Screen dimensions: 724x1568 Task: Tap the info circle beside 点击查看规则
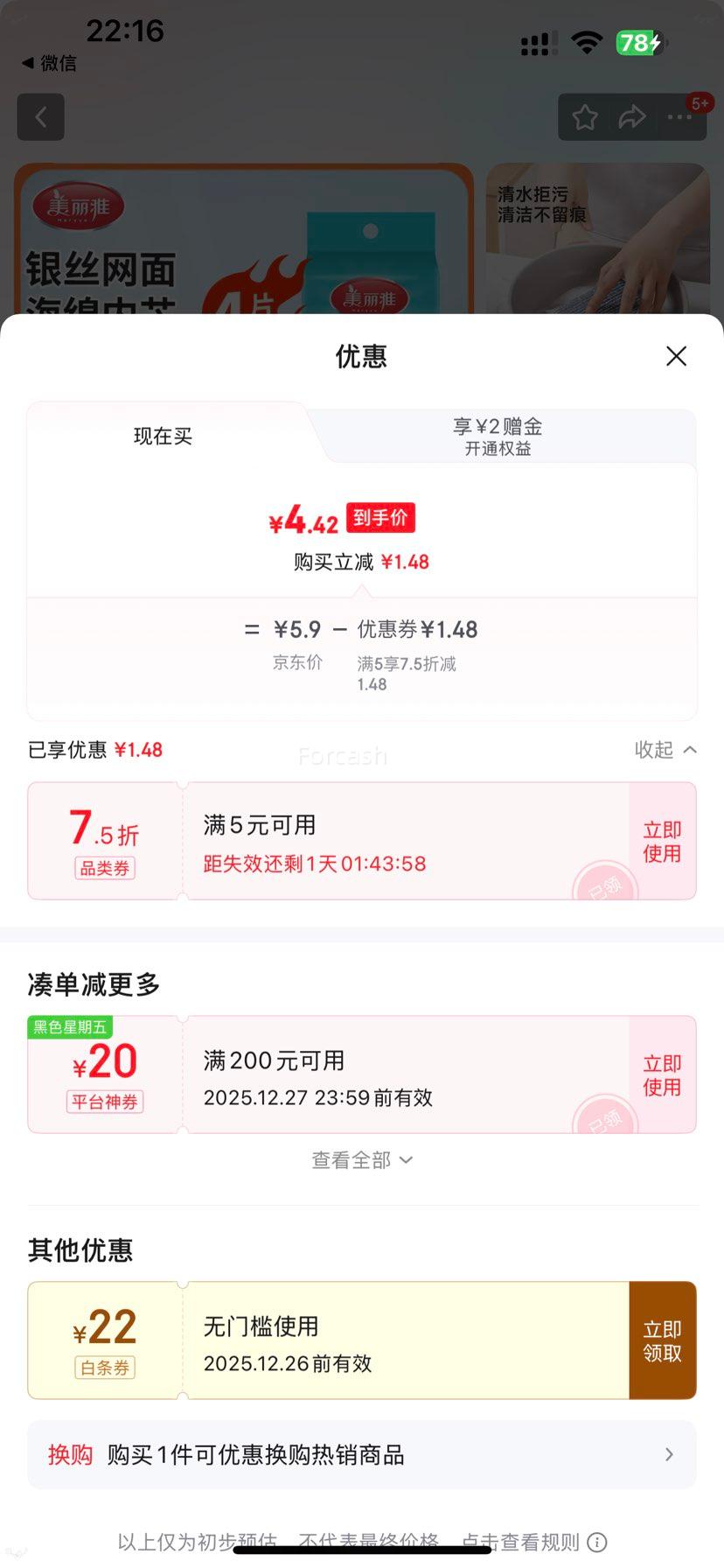point(596,1542)
